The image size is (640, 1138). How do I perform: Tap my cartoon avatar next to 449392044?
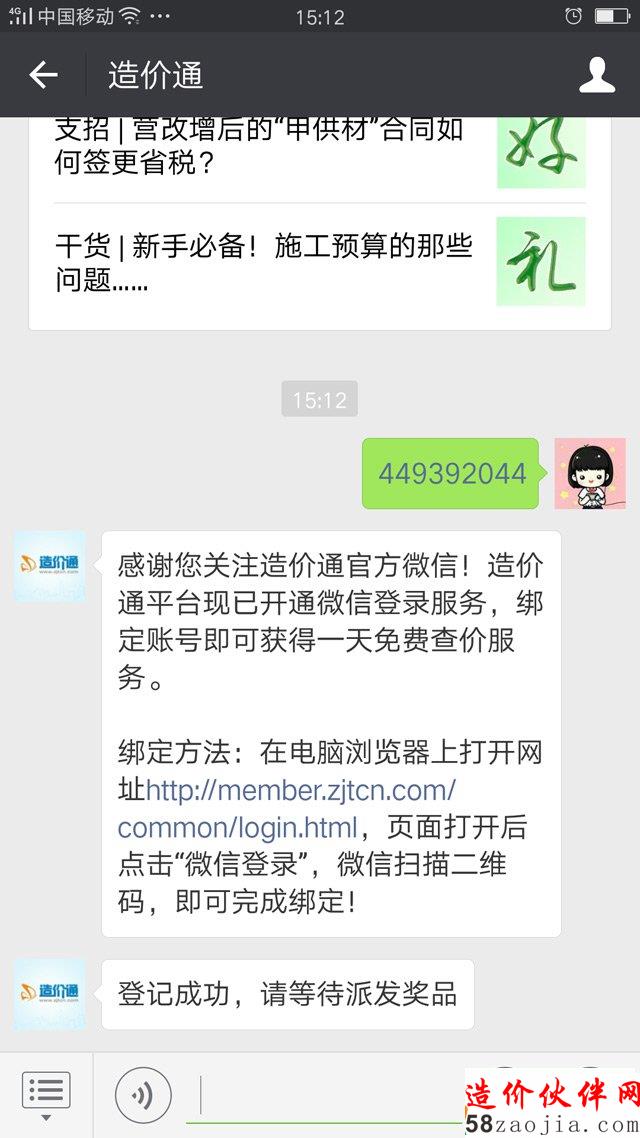(590, 473)
